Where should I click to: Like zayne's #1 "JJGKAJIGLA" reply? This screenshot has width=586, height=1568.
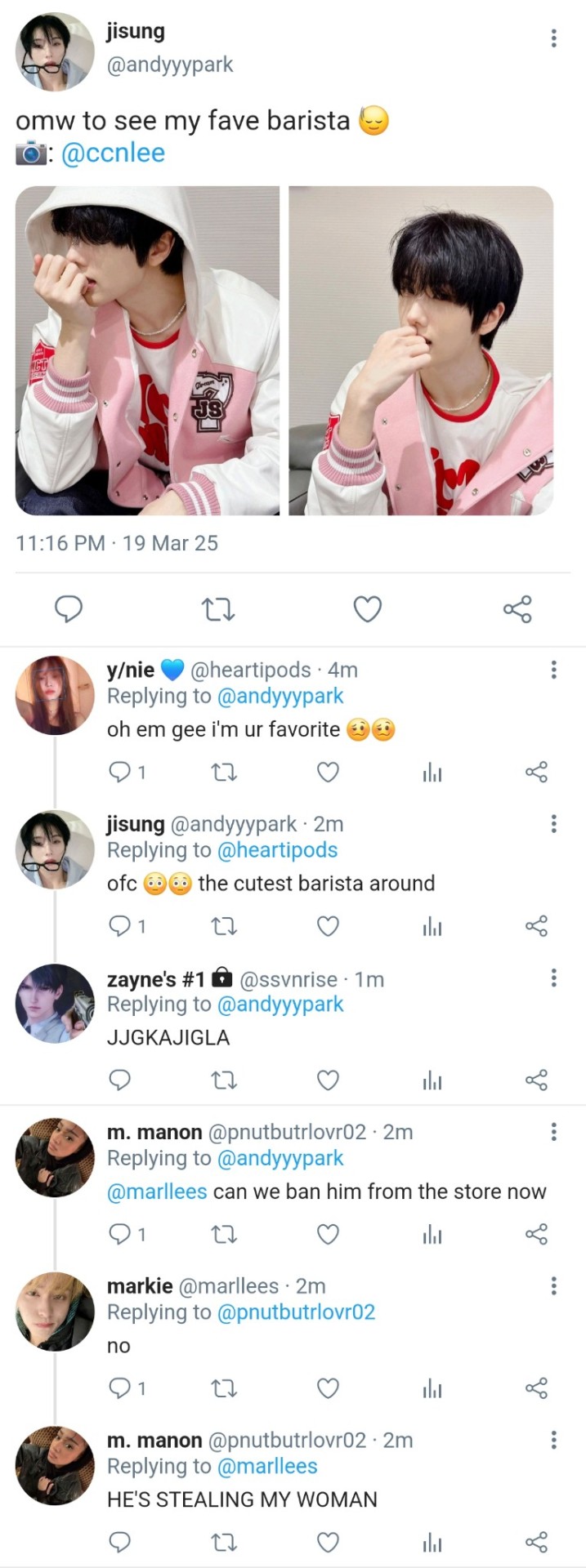[328, 1080]
